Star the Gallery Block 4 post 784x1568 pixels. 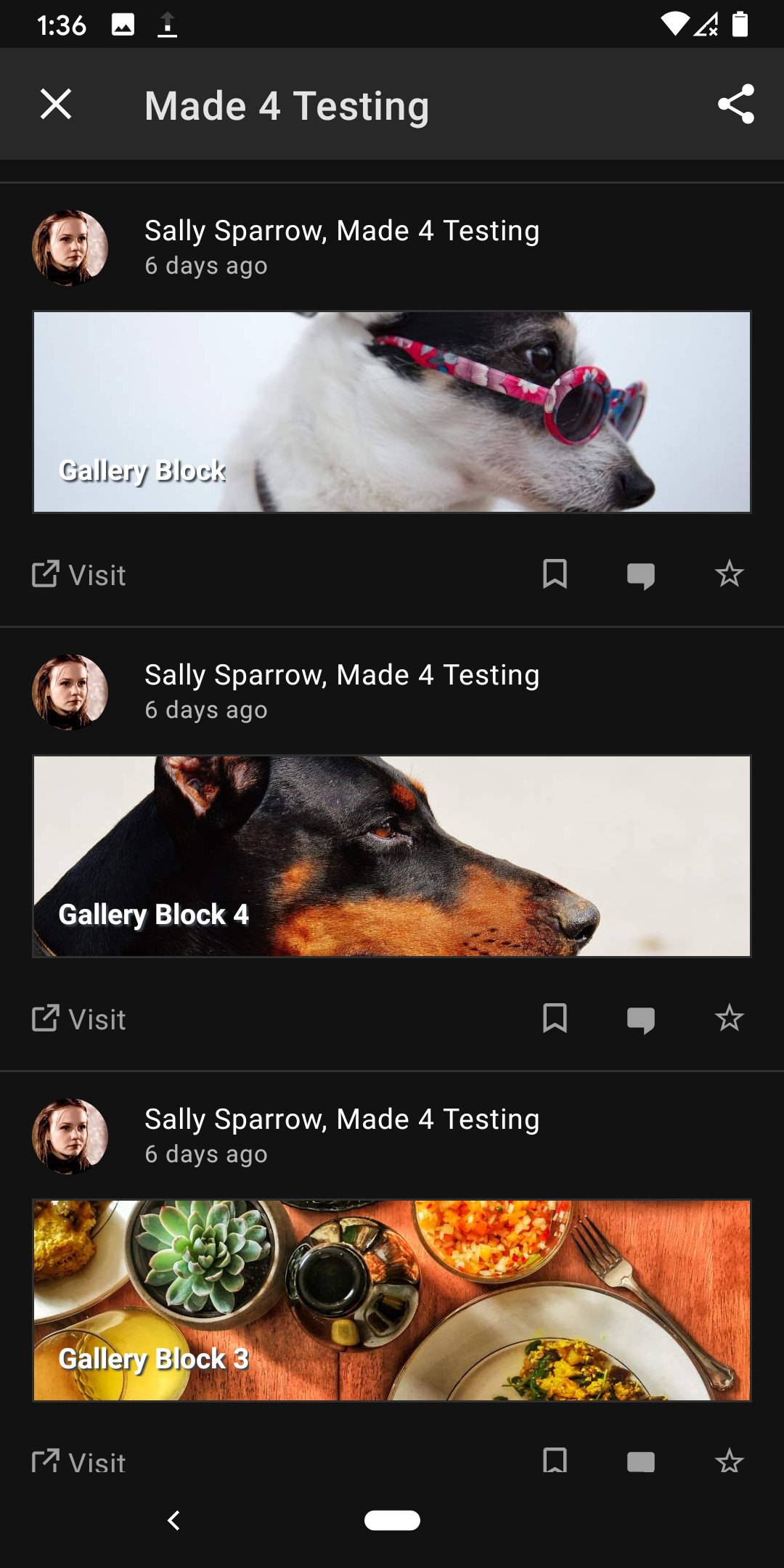point(729,1019)
